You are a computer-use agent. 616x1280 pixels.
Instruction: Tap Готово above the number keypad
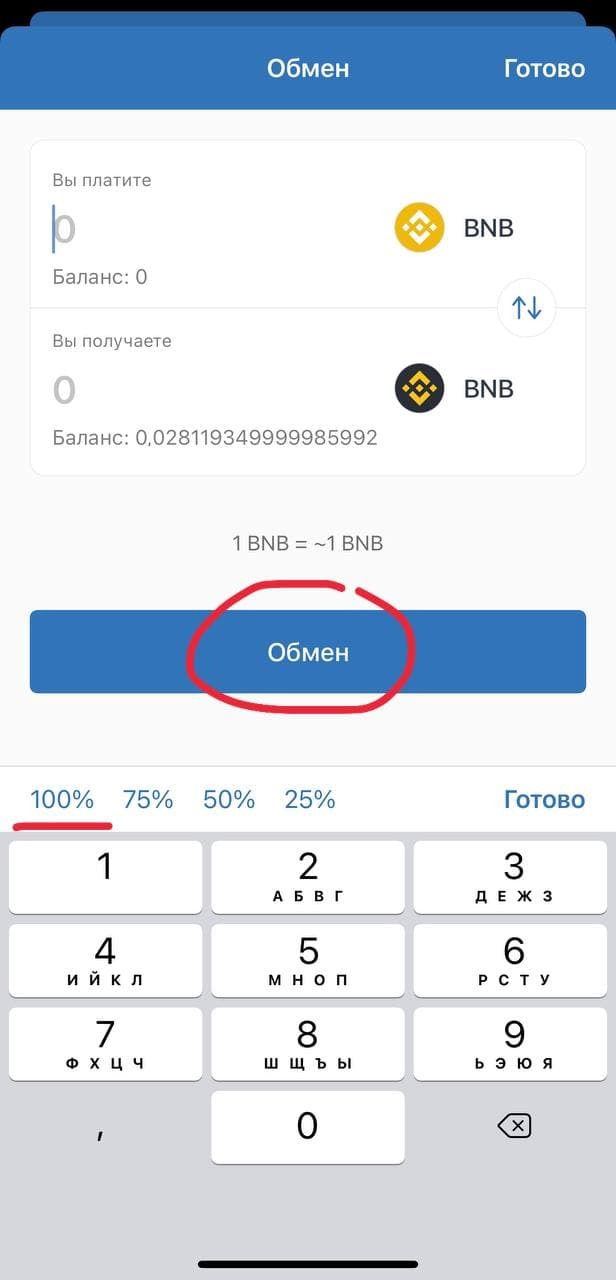[x=544, y=800]
